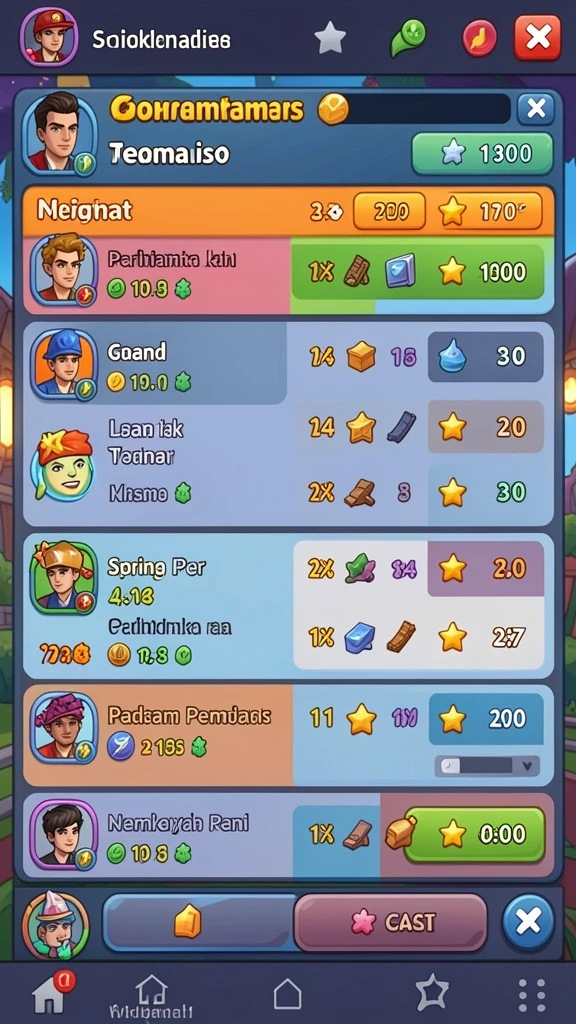
Task: Open the Soioklenadies profile avatar
Action: coord(49,37)
